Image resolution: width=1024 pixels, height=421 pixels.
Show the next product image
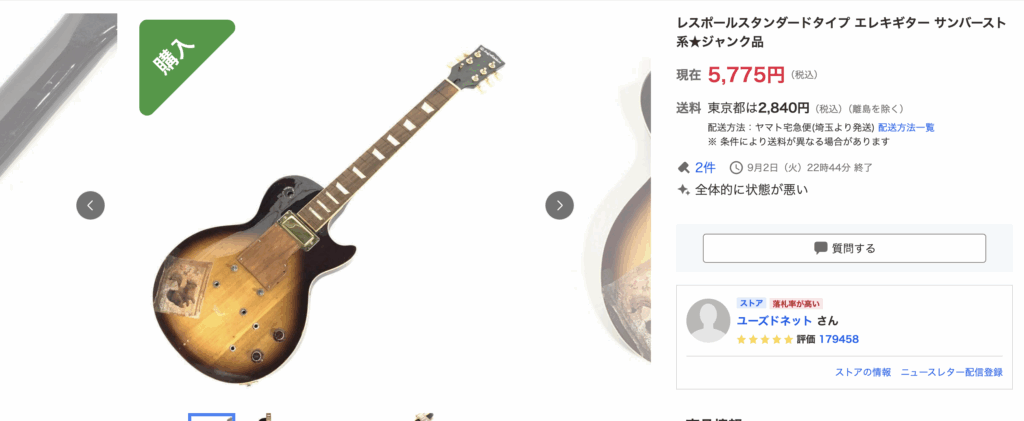tap(559, 205)
